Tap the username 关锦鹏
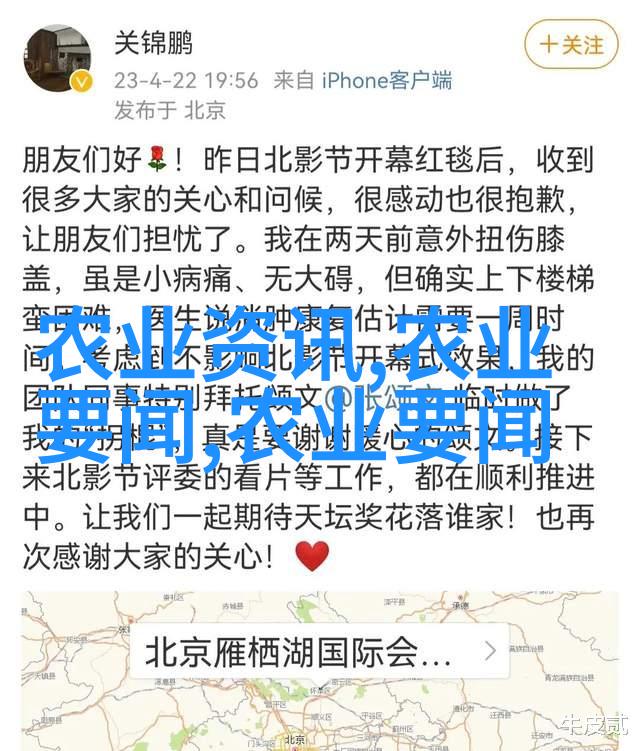 pyautogui.click(x=153, y=44)
